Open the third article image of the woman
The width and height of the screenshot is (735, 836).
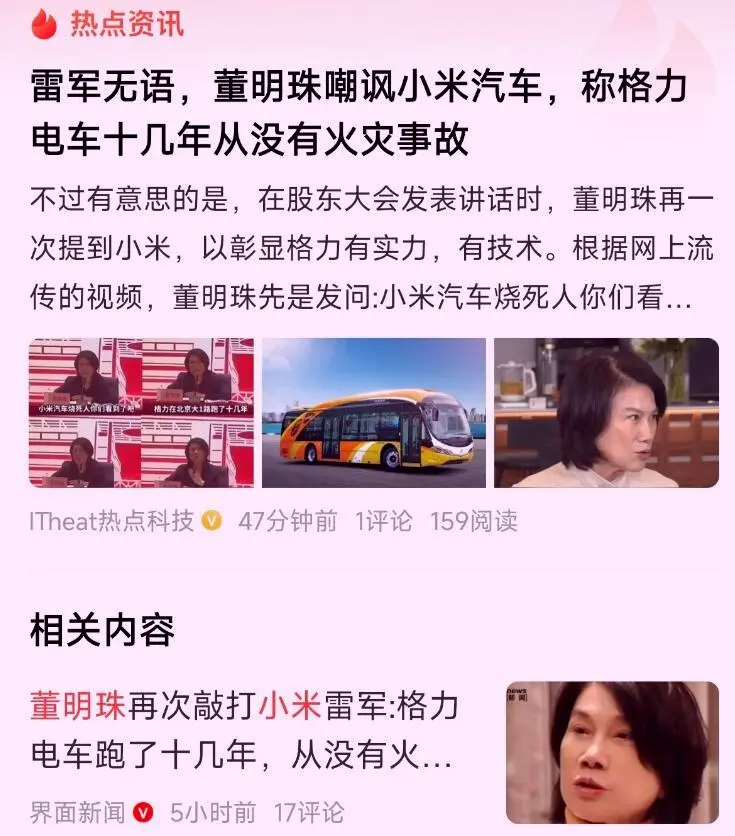pos(606,412)
